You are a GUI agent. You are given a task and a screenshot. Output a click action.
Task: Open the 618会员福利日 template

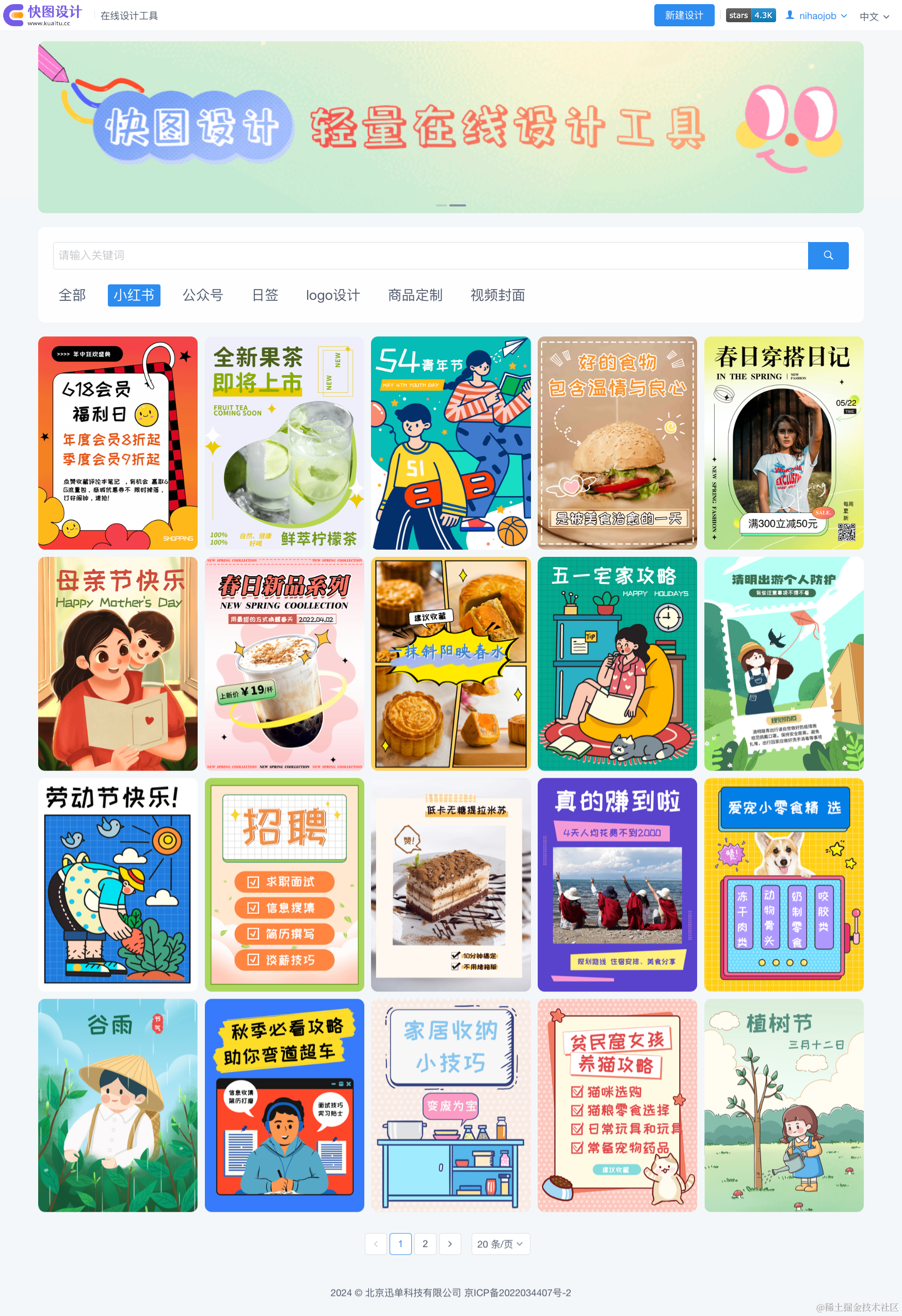click(118, 443)
